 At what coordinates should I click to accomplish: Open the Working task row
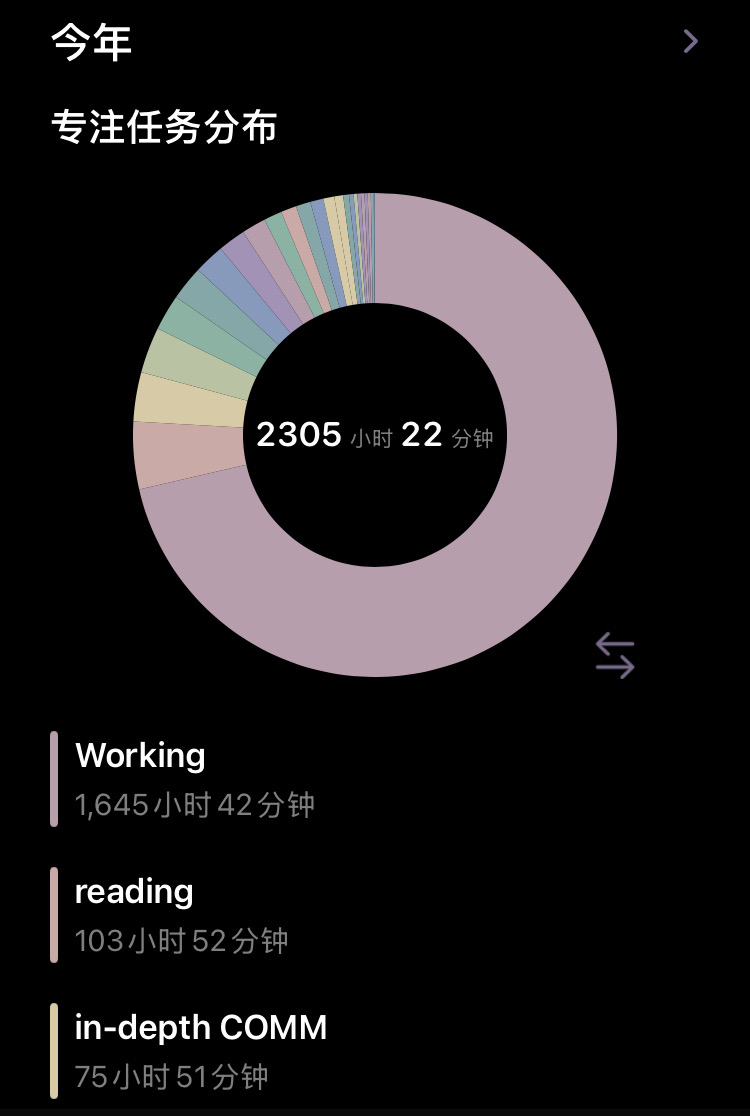pyautogui.click(x=375, y=779)
